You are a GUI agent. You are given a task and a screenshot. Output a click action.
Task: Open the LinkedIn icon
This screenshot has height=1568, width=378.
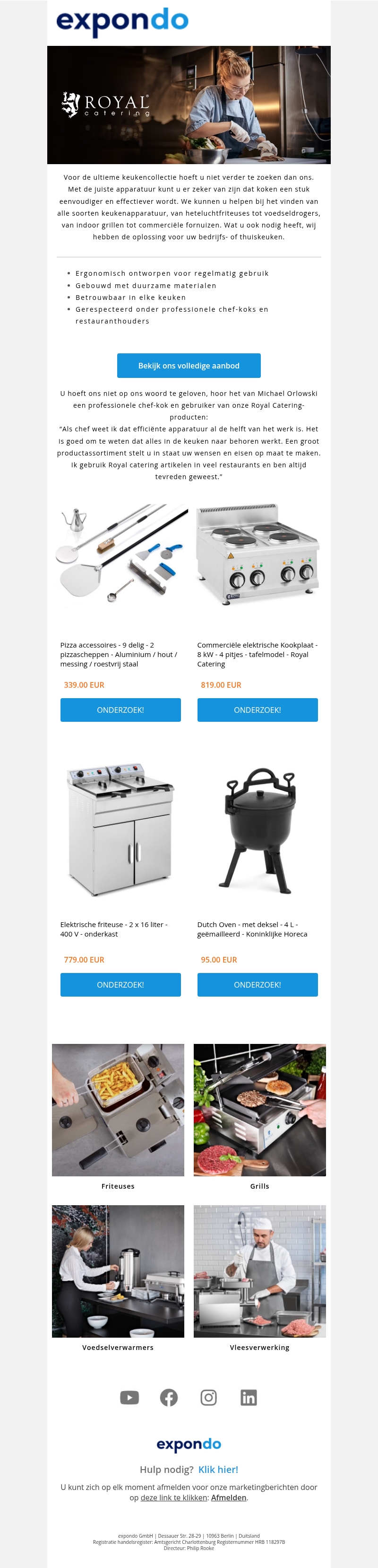coord(249,1398)
